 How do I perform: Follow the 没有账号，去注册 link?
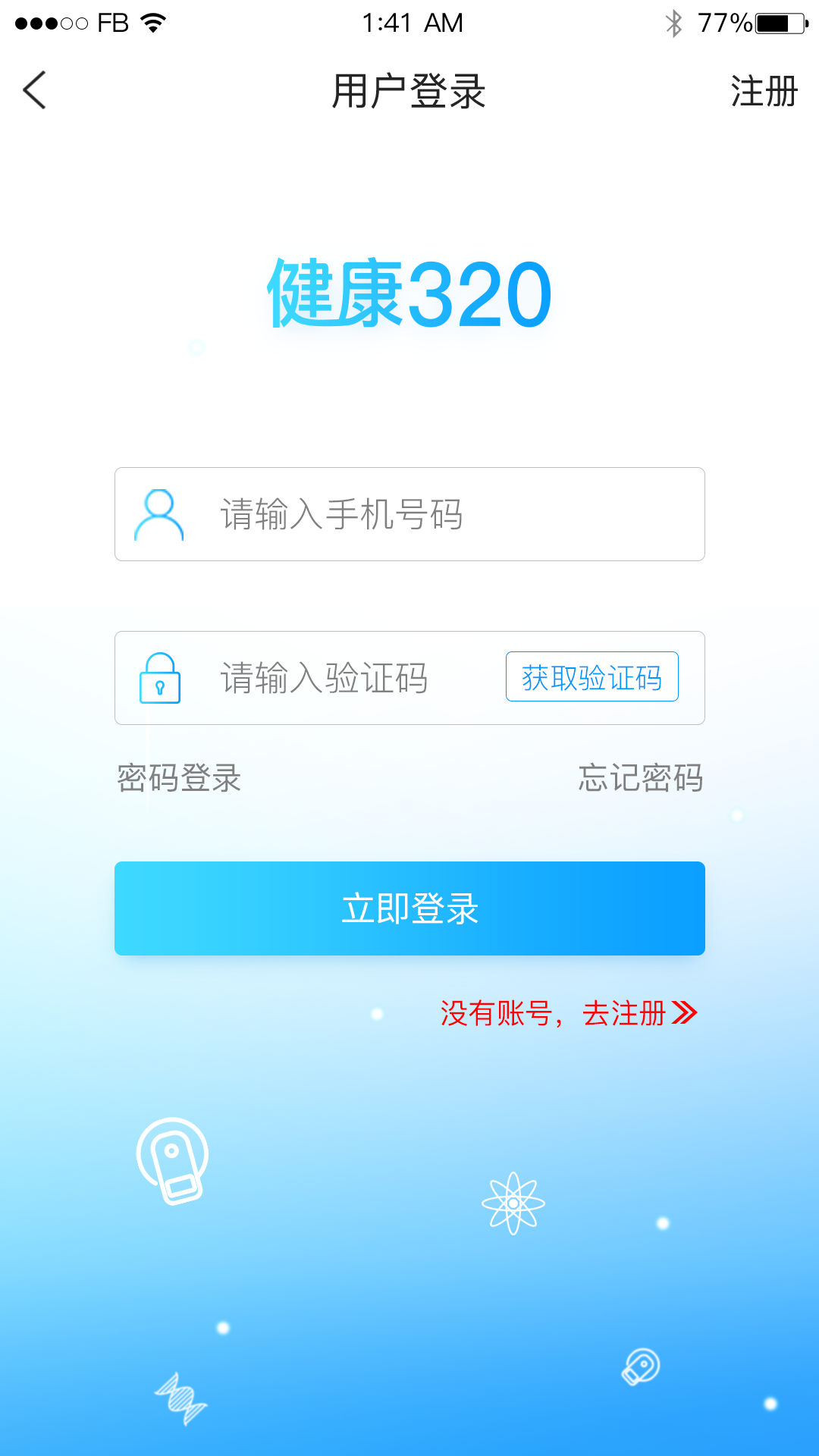pos(569,1013)
